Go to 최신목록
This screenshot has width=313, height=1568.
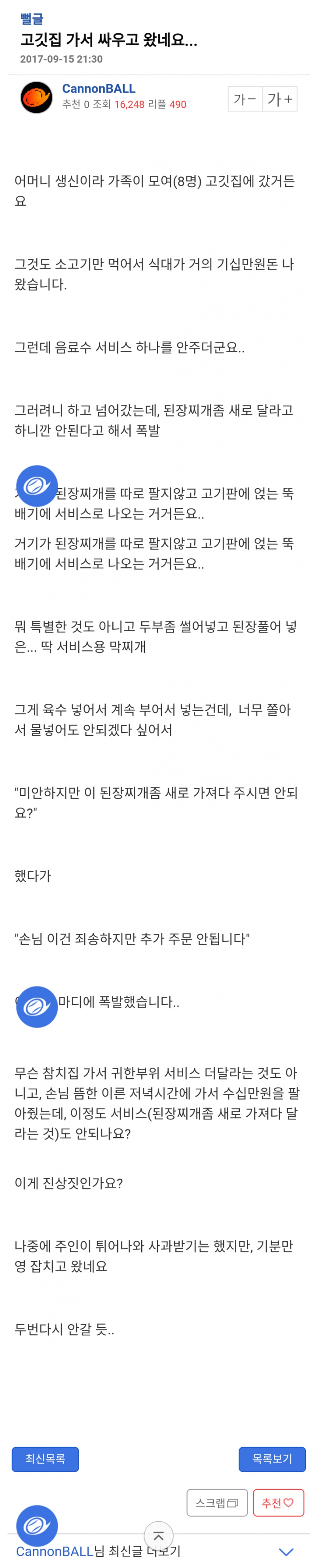coord(45,1459)
